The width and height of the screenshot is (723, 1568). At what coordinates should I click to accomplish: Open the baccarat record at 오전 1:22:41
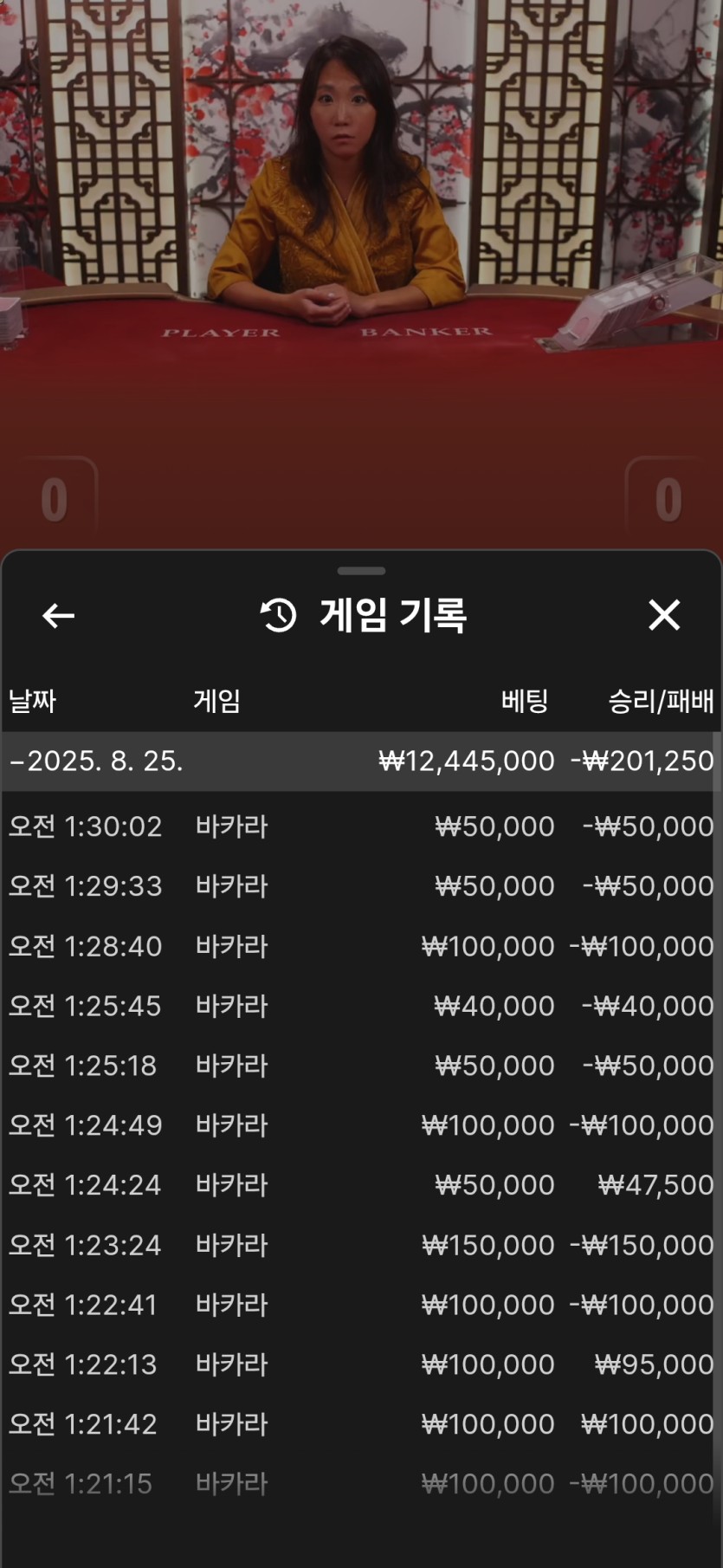pyautogui.click(x=361, y=1305)
